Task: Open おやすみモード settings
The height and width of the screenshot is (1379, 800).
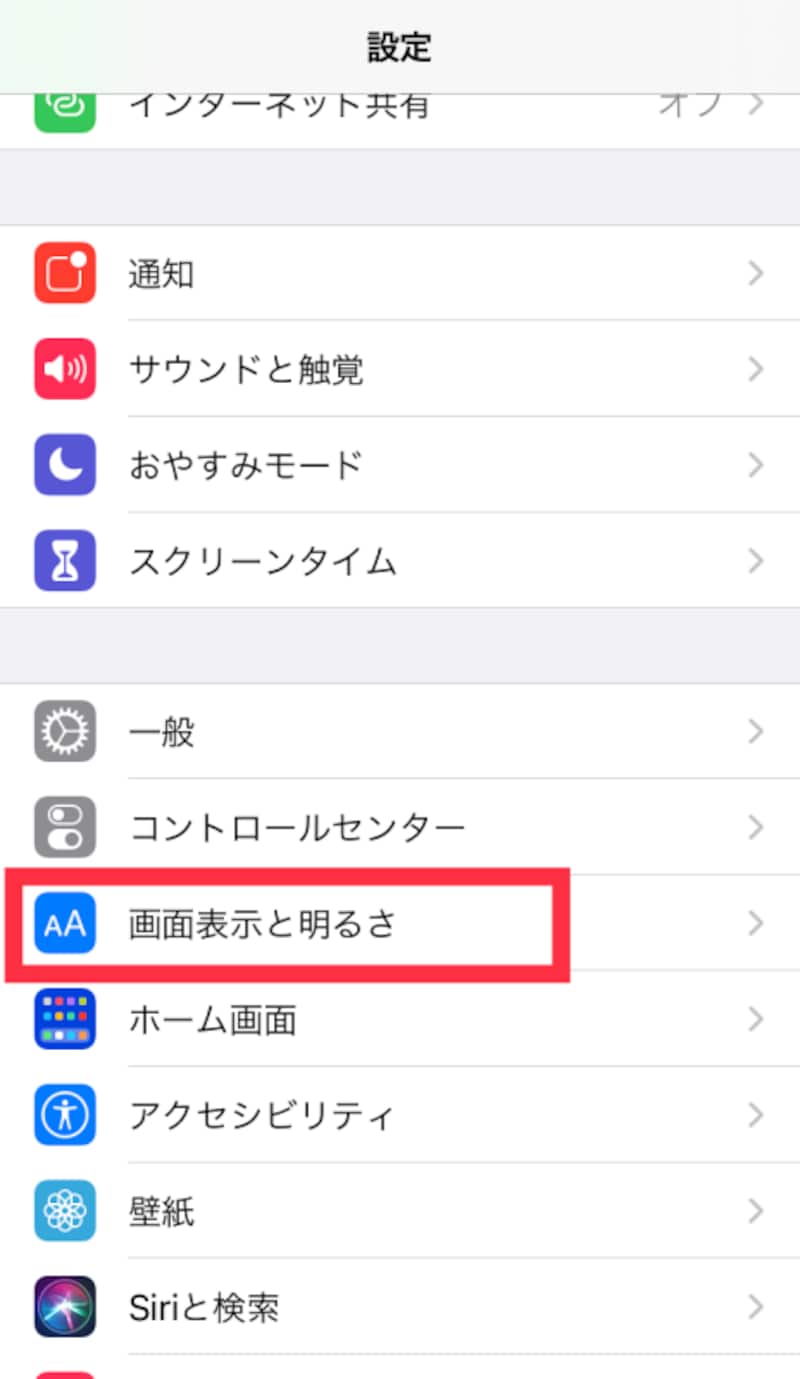Action: click(400, 465)
